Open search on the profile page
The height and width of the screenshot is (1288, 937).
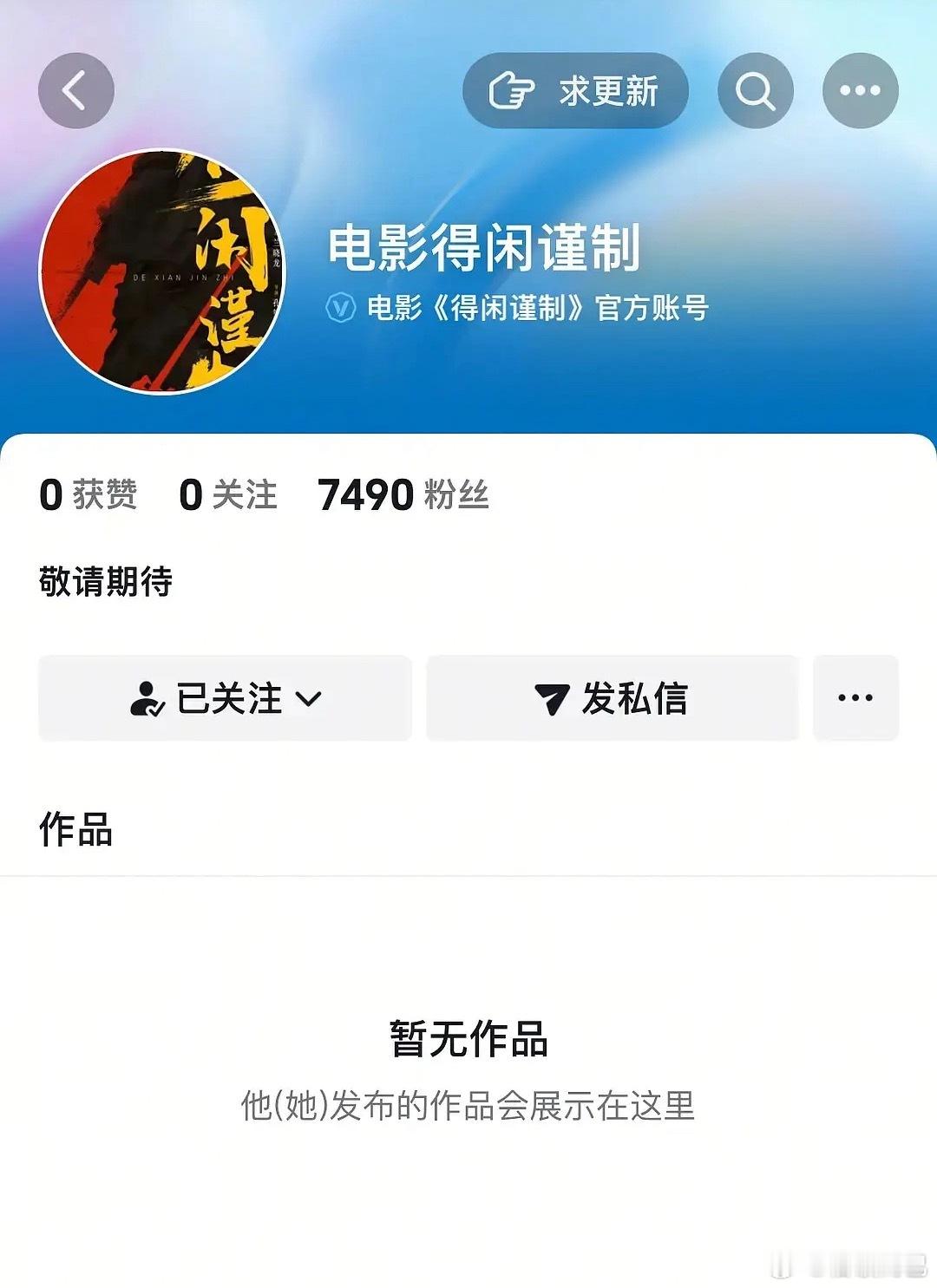(x=755, y=90)
